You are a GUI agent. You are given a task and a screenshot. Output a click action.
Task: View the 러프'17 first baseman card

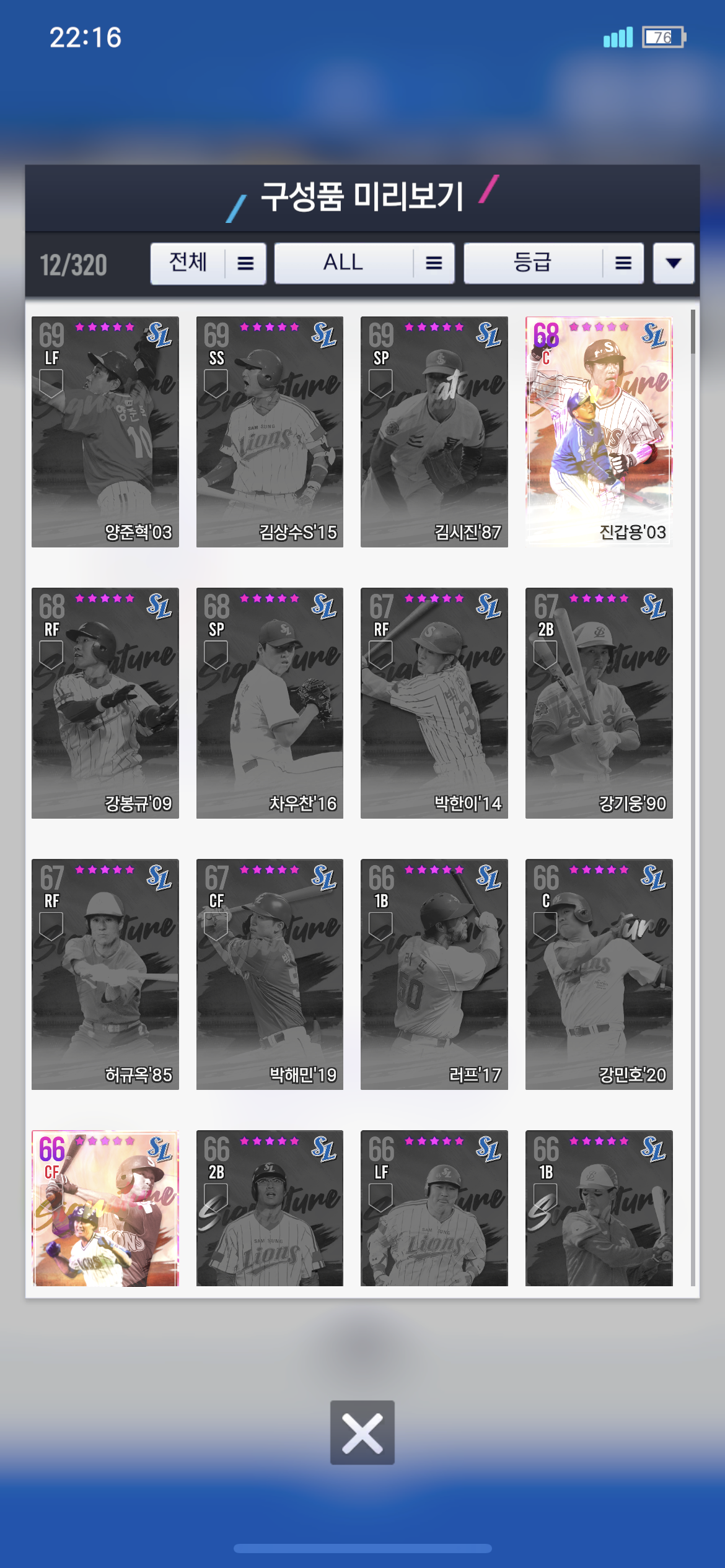434,974
